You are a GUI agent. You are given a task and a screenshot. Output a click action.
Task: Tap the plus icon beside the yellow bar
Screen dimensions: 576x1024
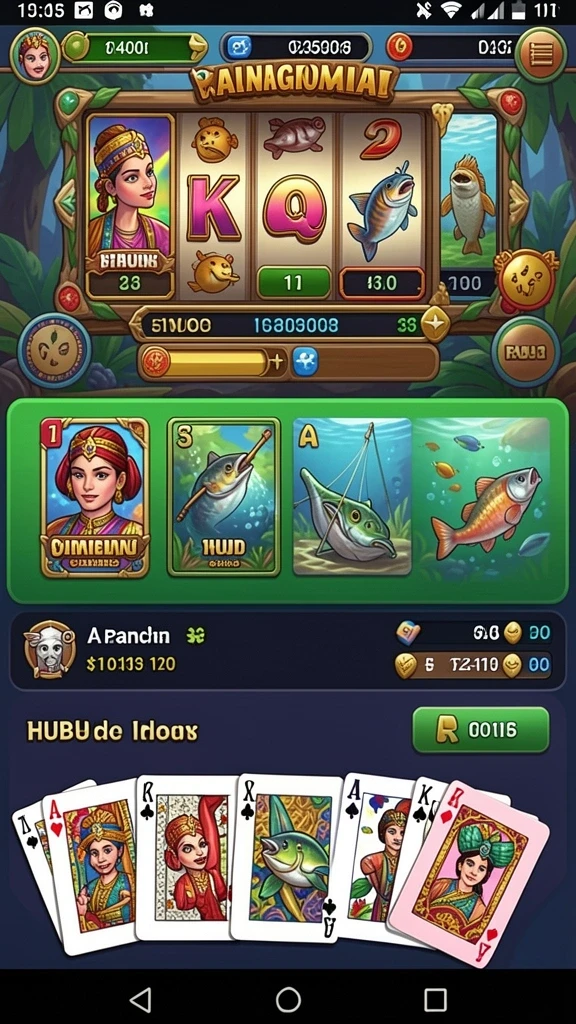point(277,361)
